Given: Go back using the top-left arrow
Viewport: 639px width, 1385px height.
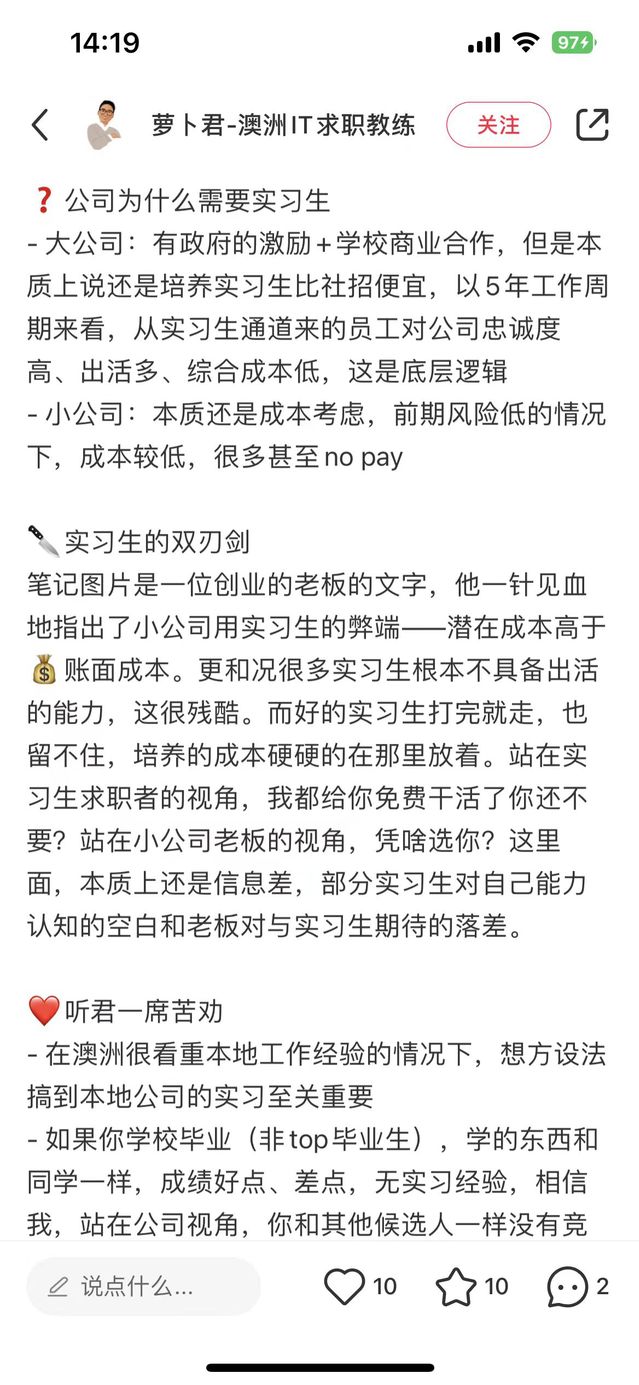Looking at the screenshot, I should click(x=40, y=125).
